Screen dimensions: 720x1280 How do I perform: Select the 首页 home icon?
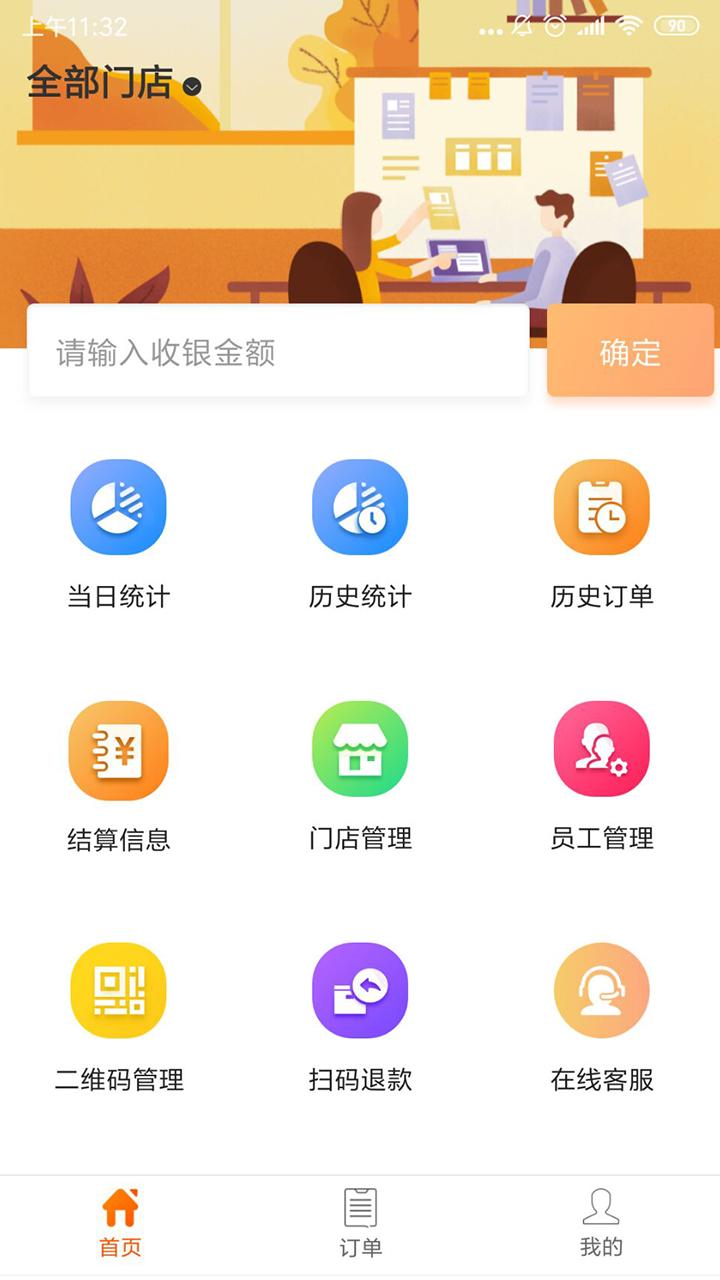118,1207
